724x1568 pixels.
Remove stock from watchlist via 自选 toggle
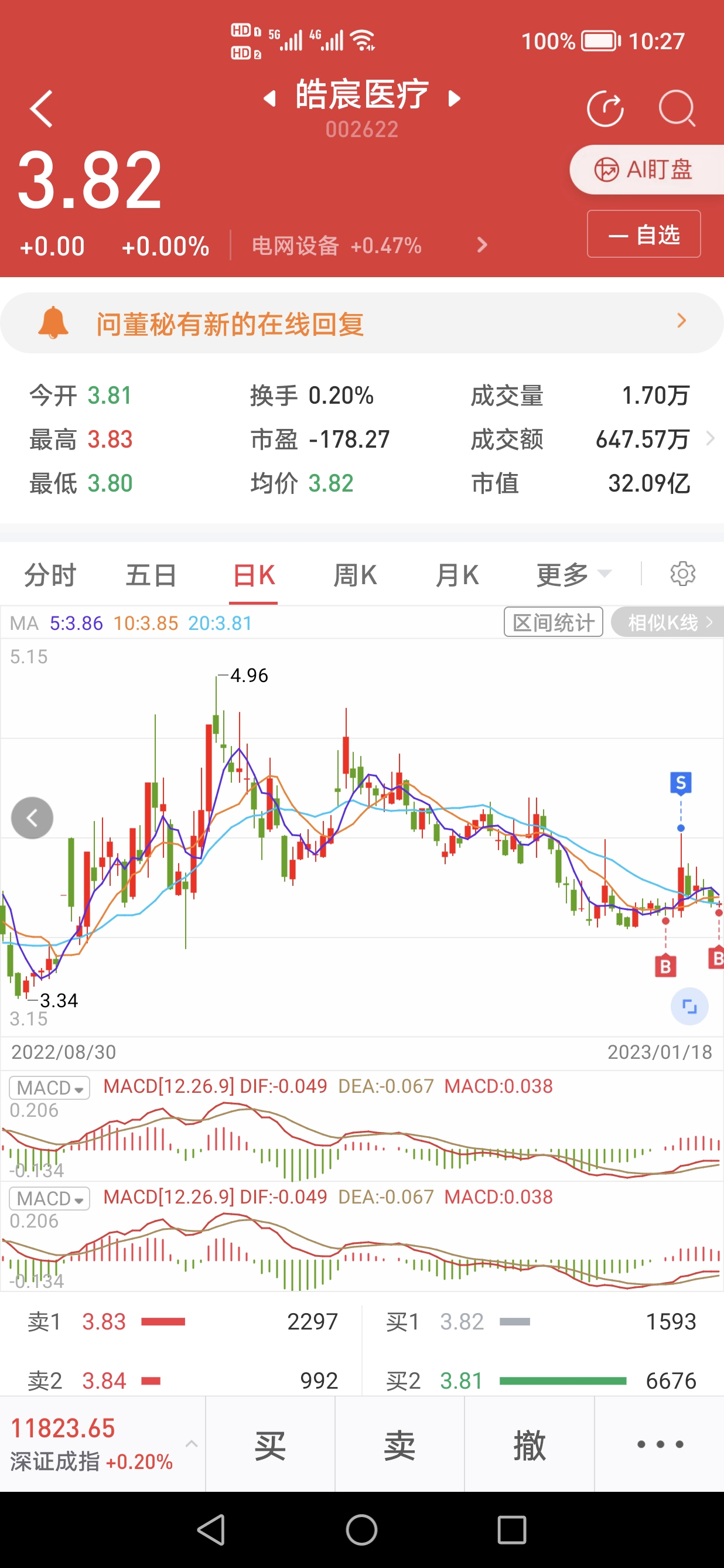click(643, 234)
